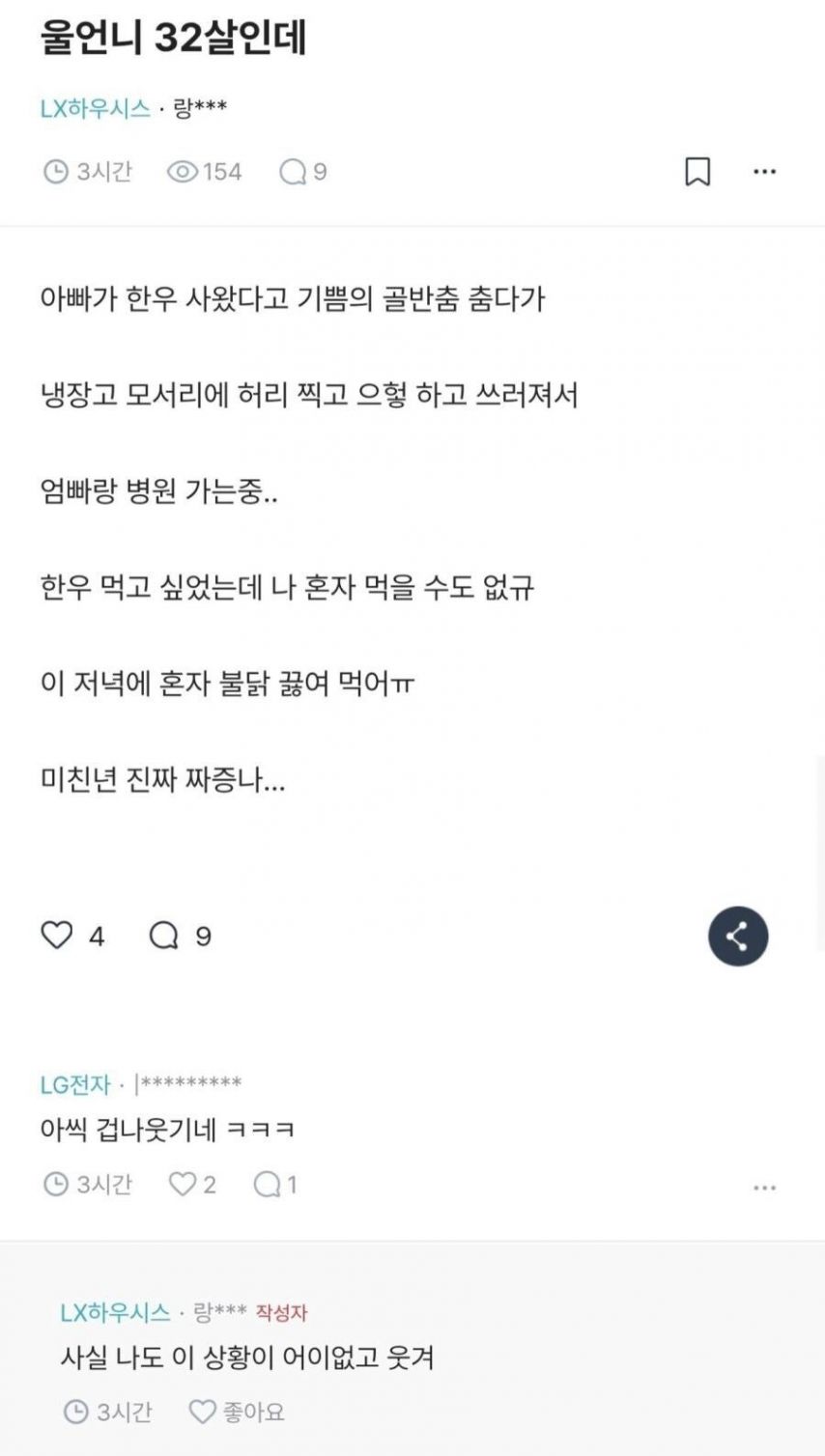Open the LX하우시스 company link under the title
This screenshot has width=825, height=1456.
point(95,108)
